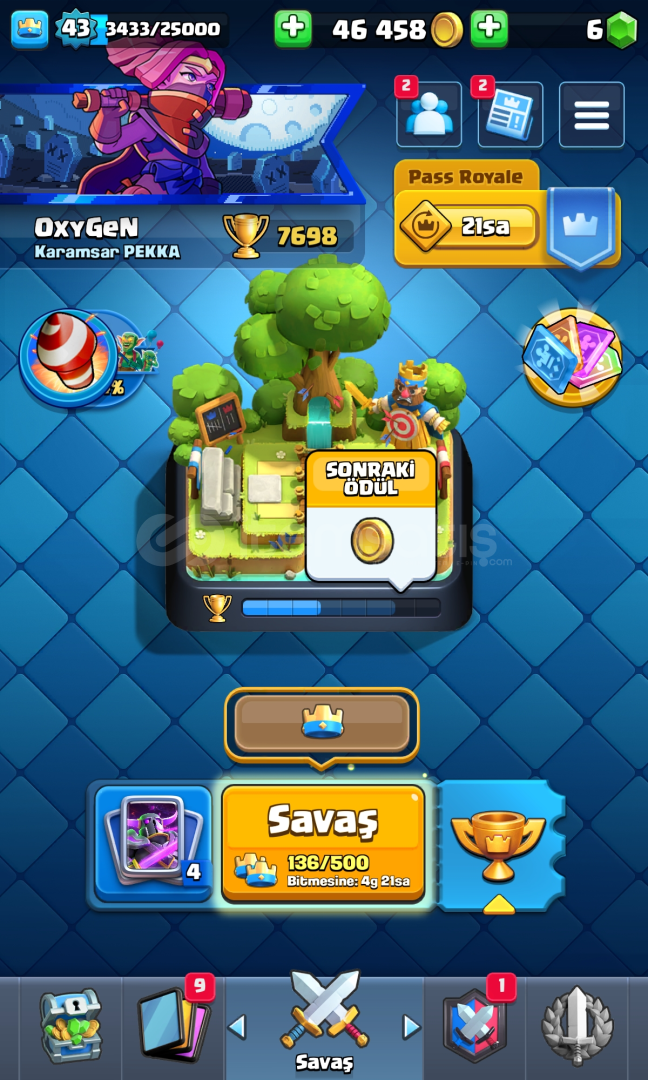Open the news and events icon
Screen dimensions: 648x1080
click(x=510, y=114)
